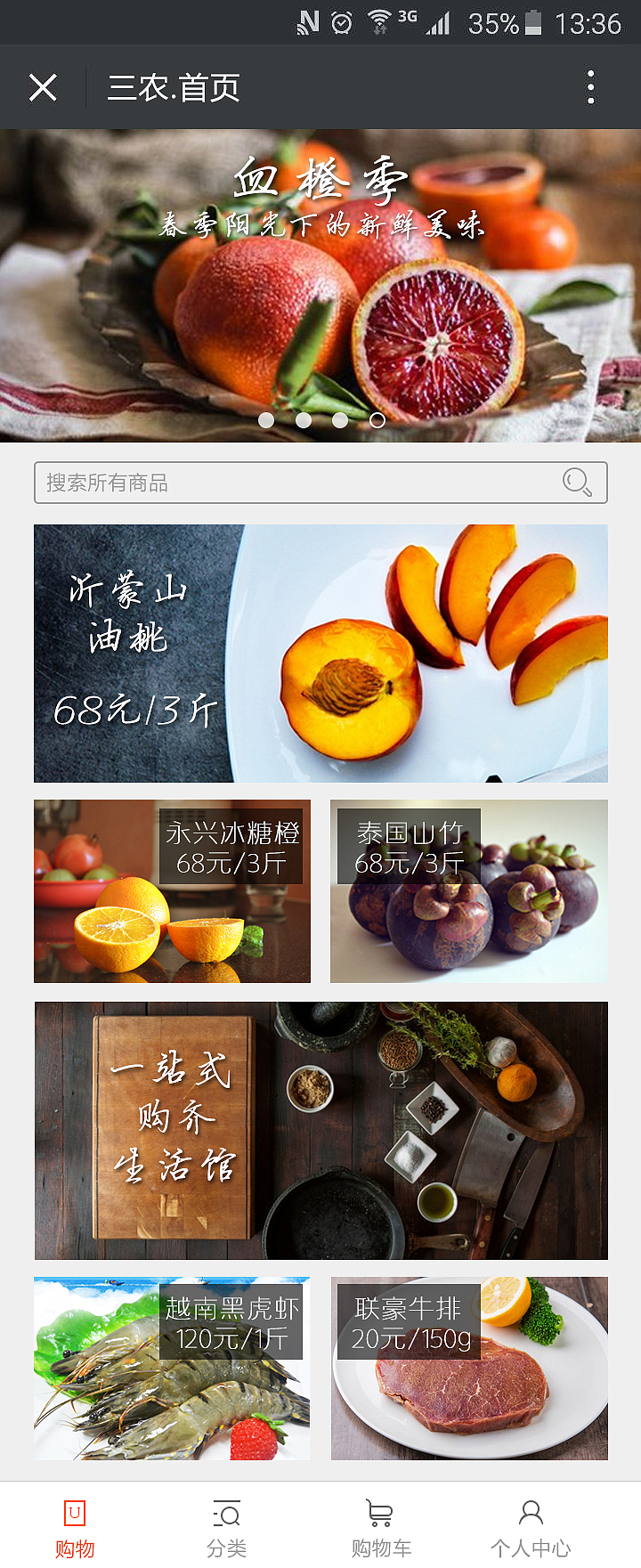Image resolution: width=641 pixels, height=1568 pixels.
Task: Open the 个人中心 personal center icon
Action: [x=531, y=1514]
